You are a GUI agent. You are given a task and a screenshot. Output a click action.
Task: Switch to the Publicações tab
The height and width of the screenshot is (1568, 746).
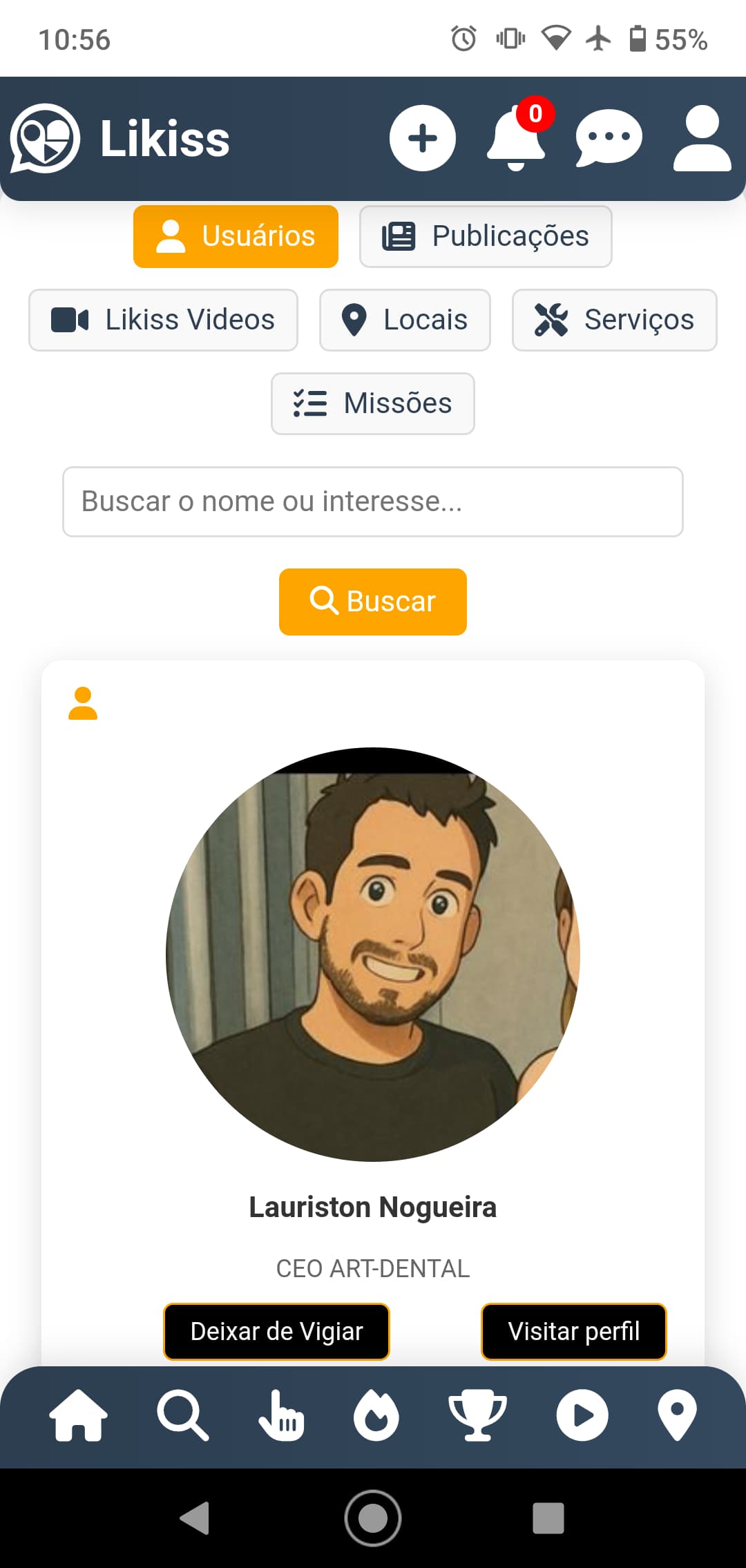pos(486,236)
